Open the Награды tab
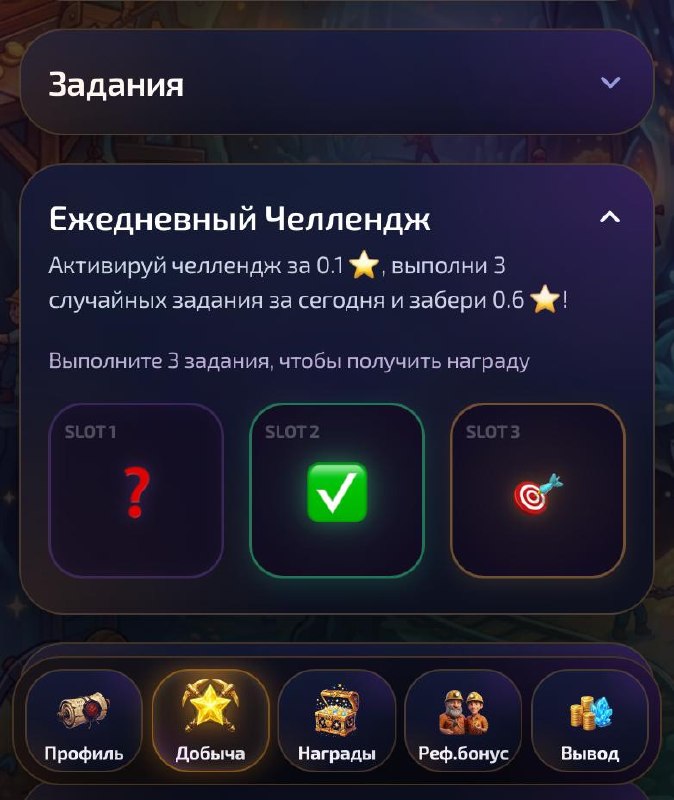 tap(337, 720)
